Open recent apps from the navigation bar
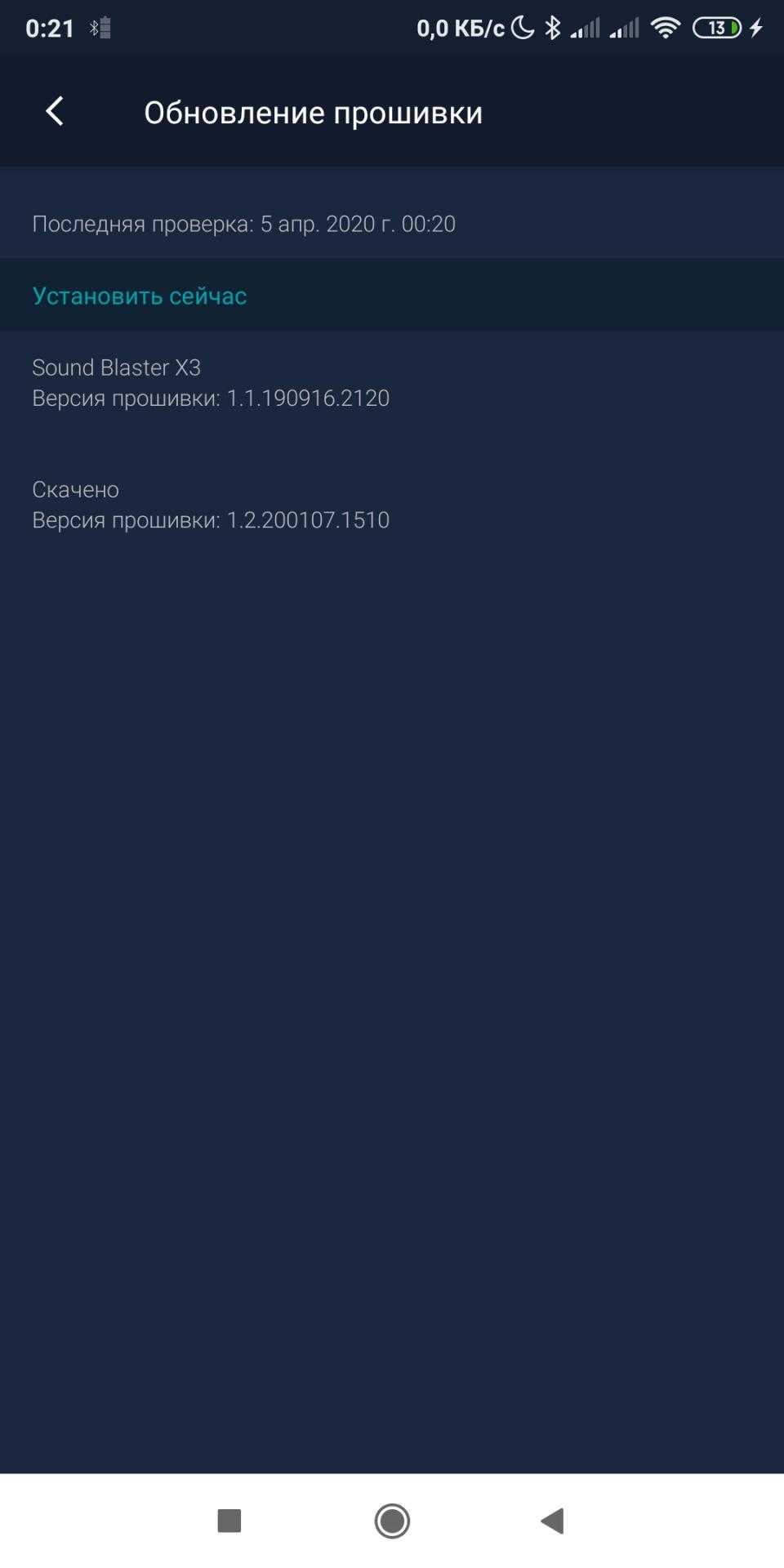This screenshot has height=1568, width=784. [229, 1521]
